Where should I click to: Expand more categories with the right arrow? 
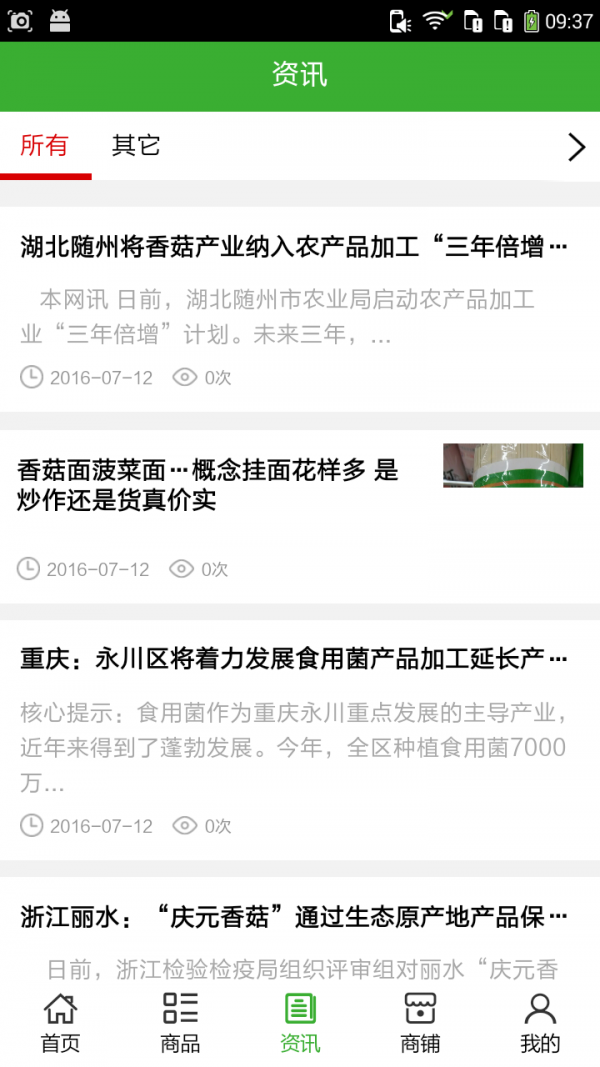tap(576, 147)
